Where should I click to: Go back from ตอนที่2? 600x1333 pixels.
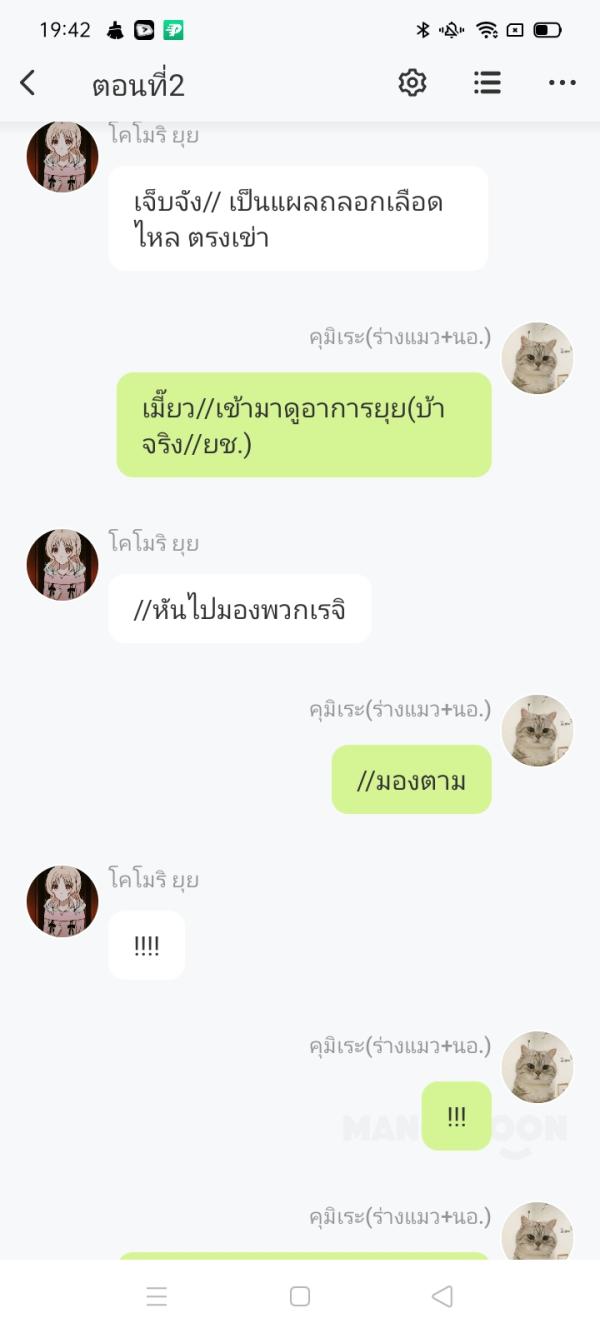28,84
